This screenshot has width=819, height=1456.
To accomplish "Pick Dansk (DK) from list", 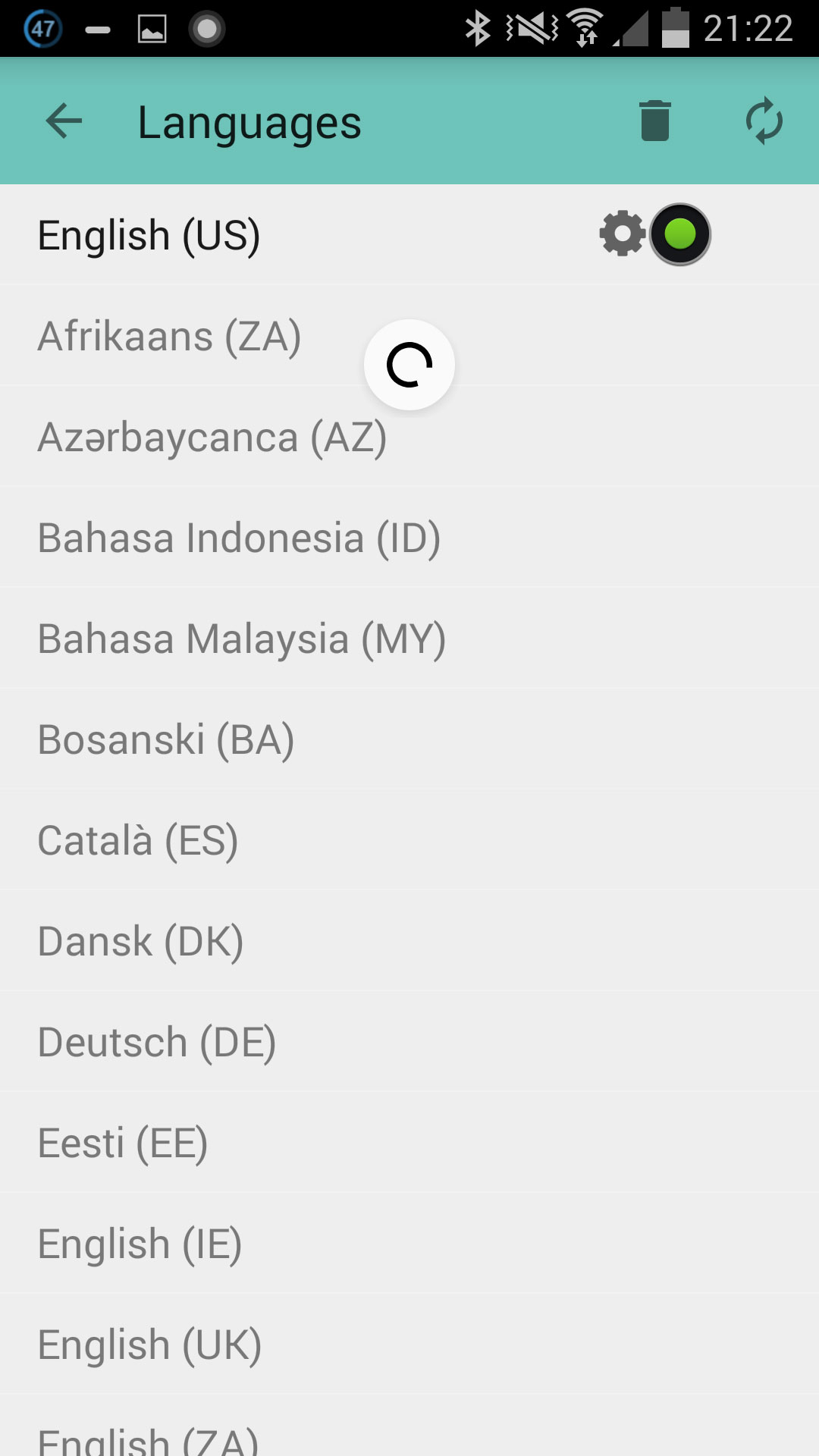I will click(140, 941).
